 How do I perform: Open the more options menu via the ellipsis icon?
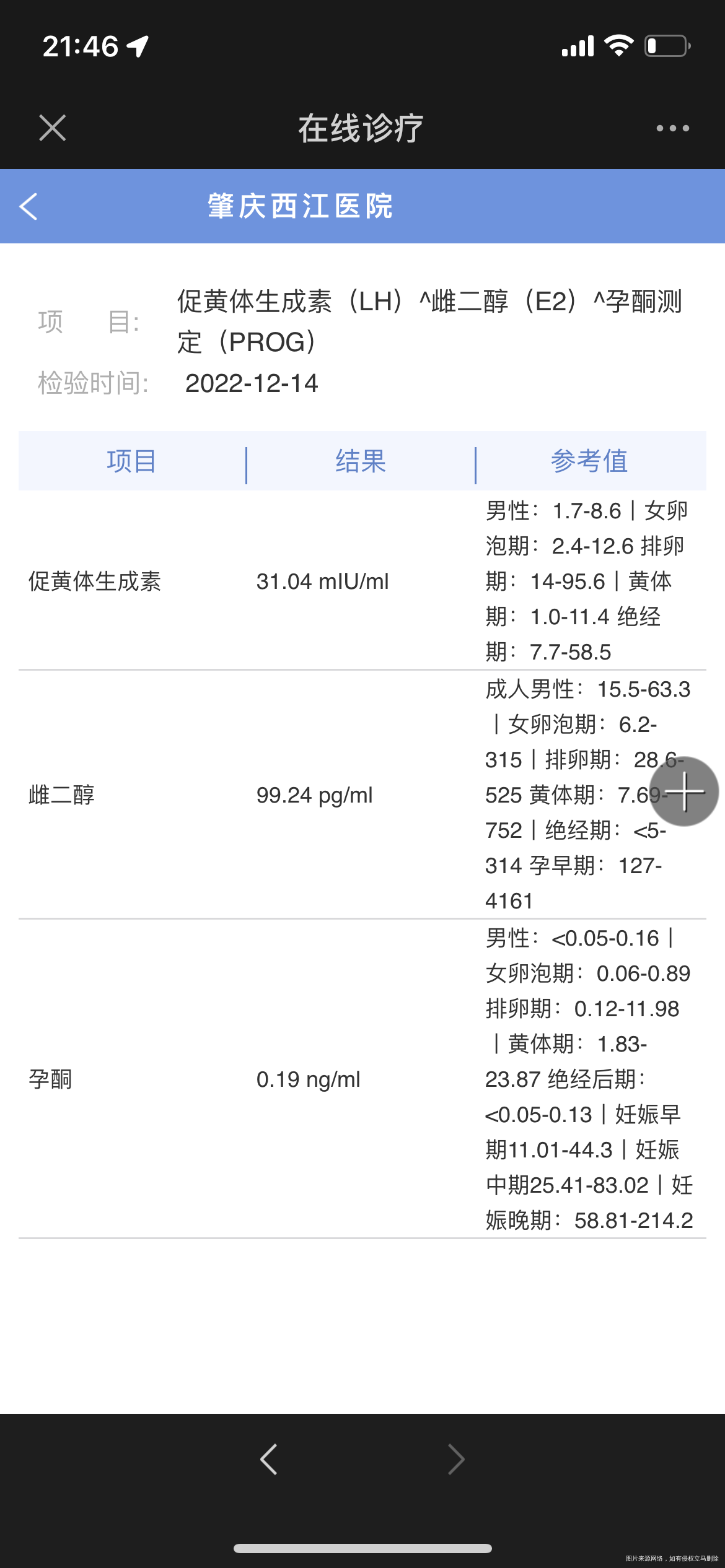point(672,128)
